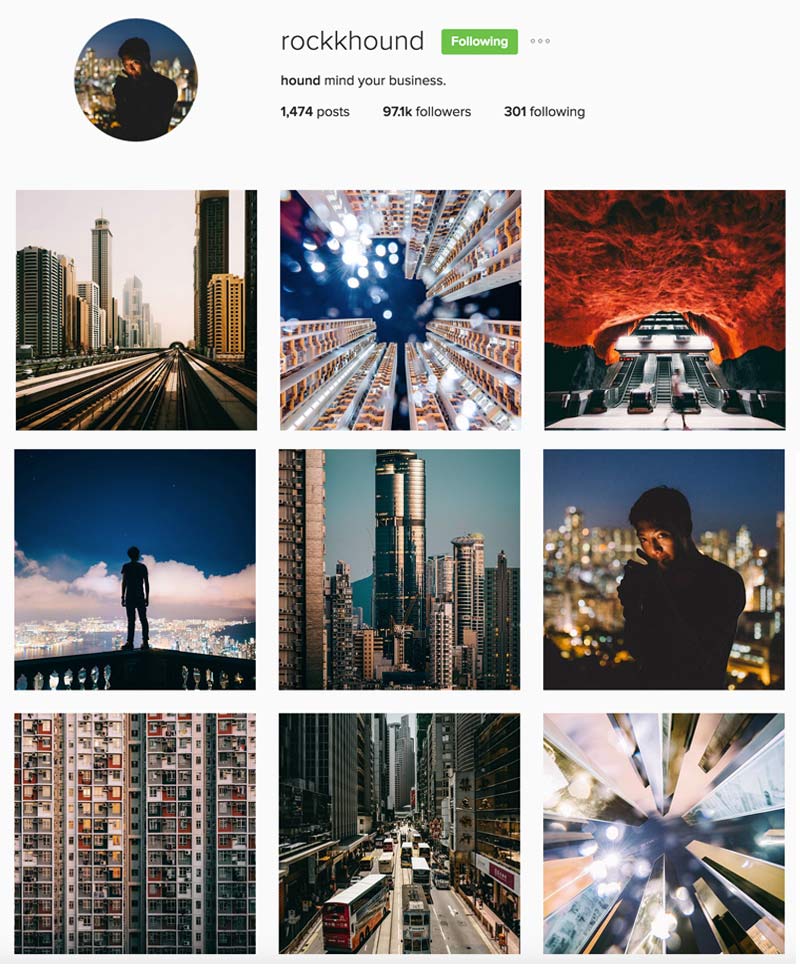Open the upward view of lit apartment towers
Image resolution: width=800 pixels, height=980 pixels.
[x=400, y=310]
